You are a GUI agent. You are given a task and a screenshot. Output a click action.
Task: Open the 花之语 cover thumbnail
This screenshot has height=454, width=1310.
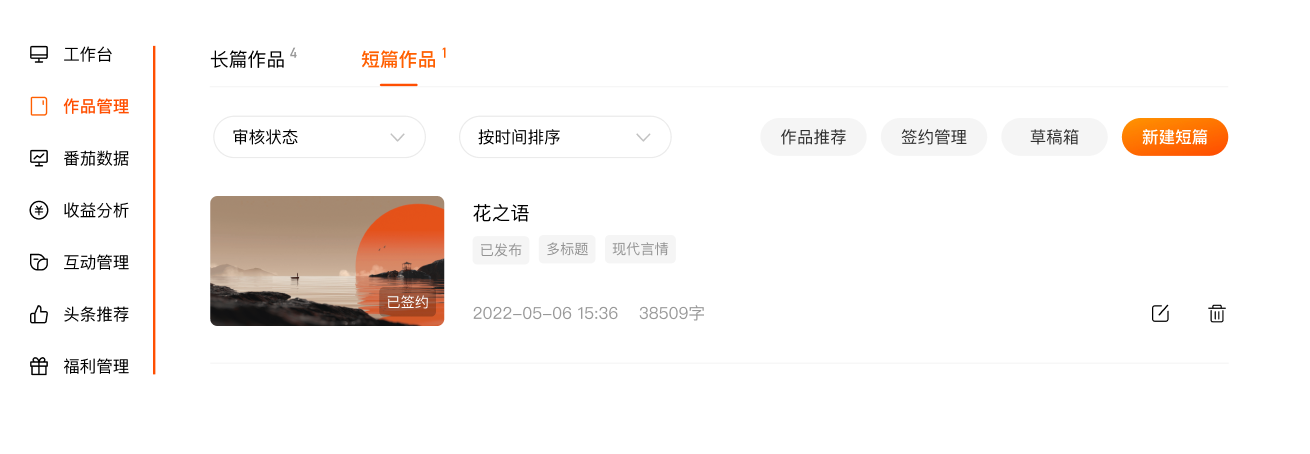pyautogui.click(x=326, y=261)
